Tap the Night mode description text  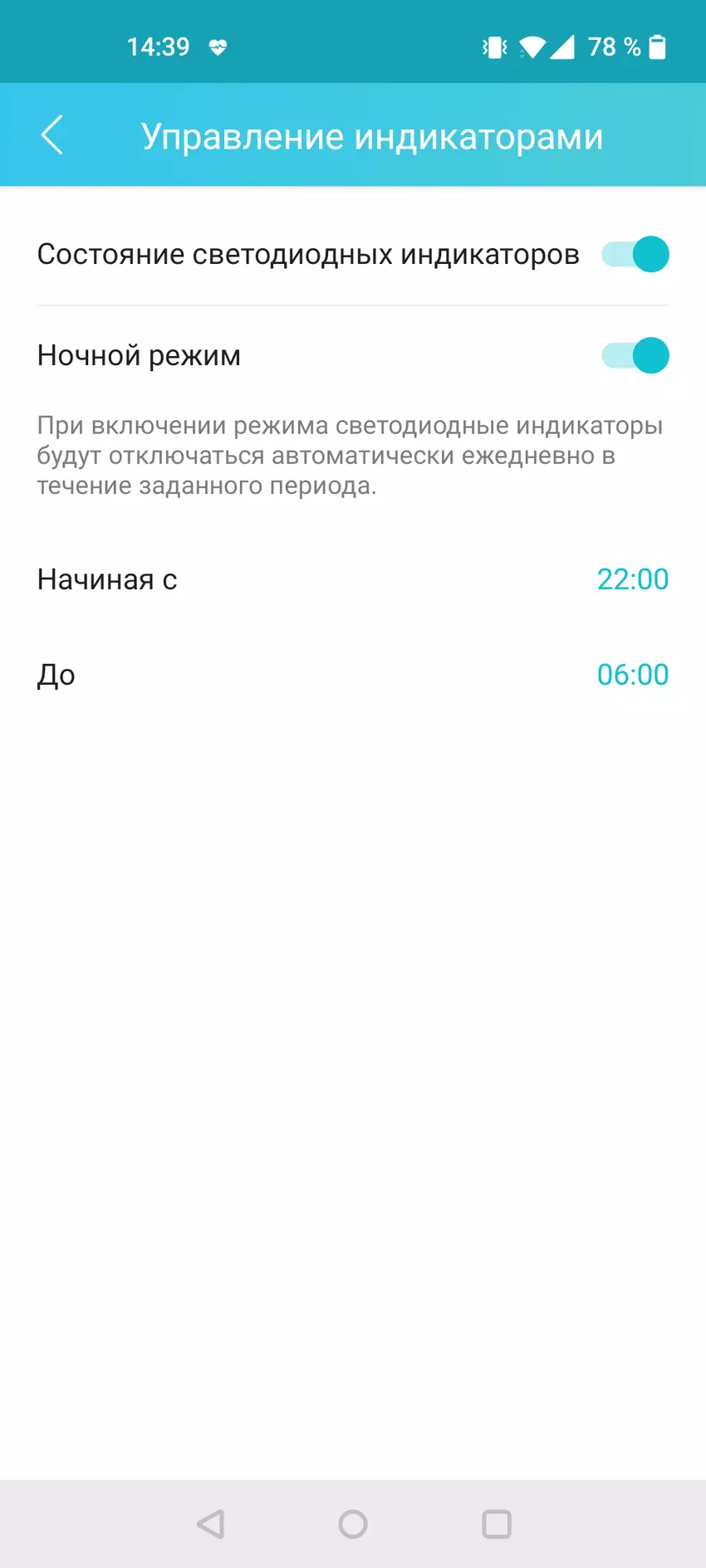click(x=349, y=455)
